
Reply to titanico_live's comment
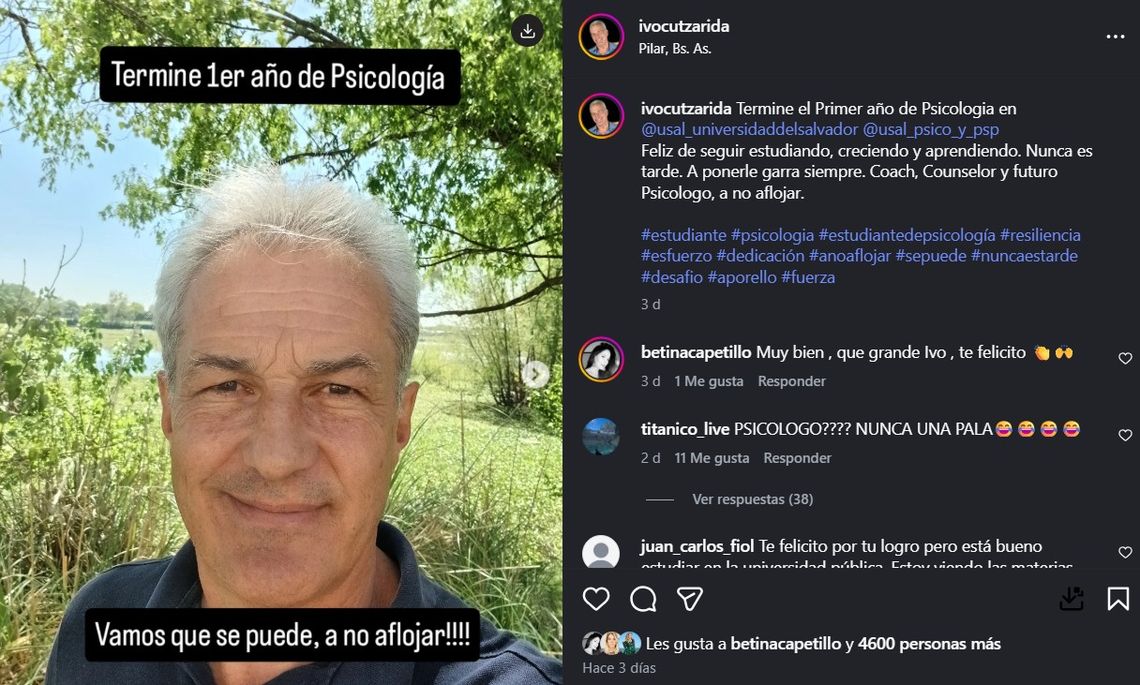pyautogui.click(x=797, y=458)
